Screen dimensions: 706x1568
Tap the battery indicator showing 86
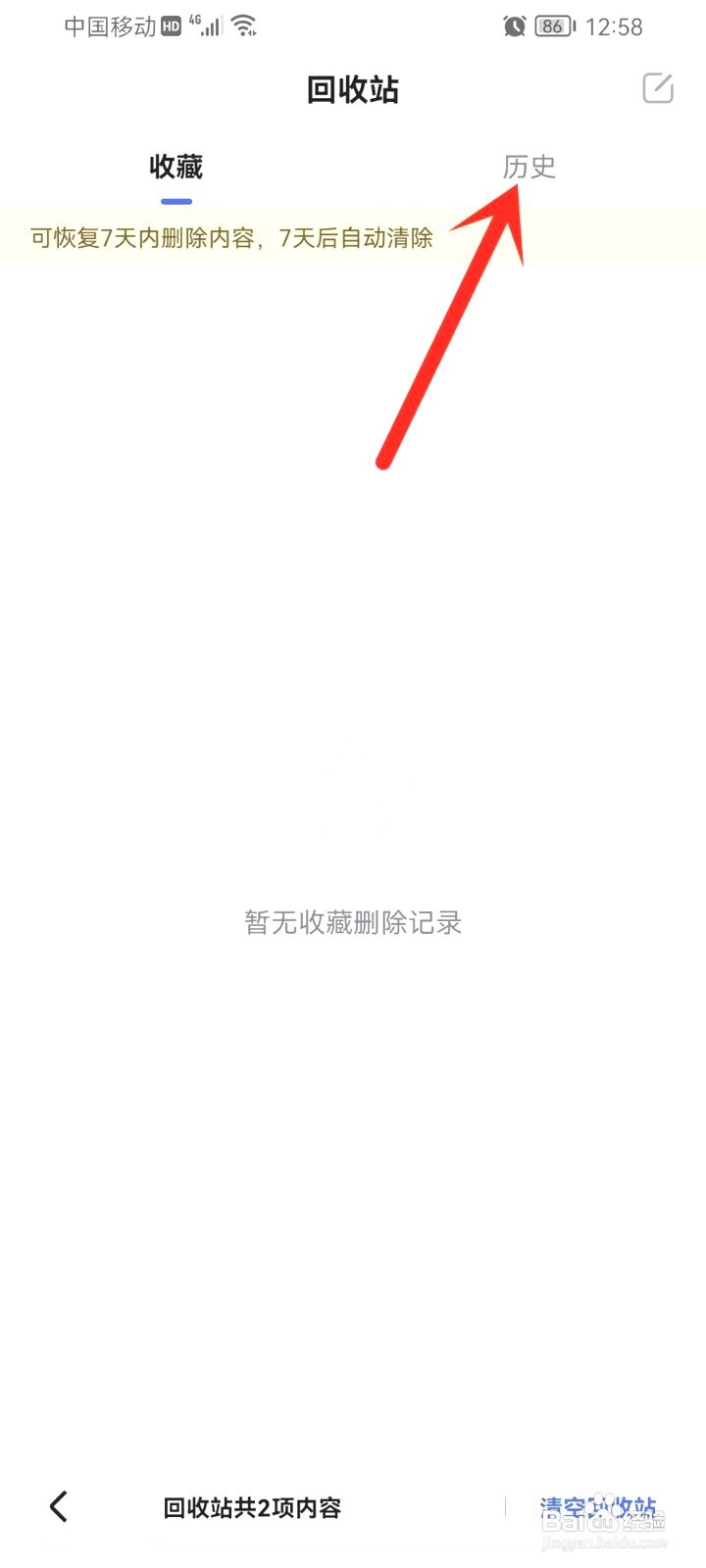pyautogui.click(x=552, y=26)
